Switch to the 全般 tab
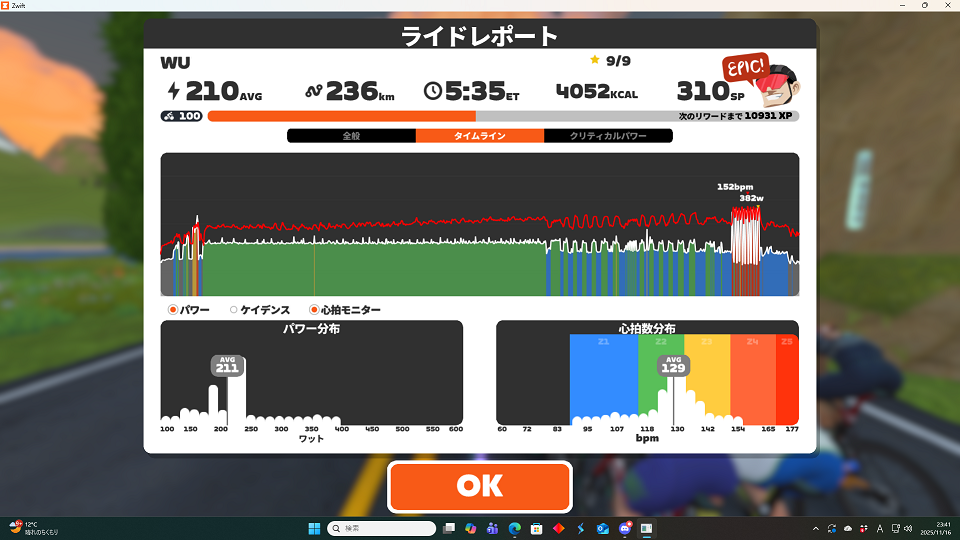Image resolution: width=960 pixels, height=540 pixels. [x=351, y=135]
